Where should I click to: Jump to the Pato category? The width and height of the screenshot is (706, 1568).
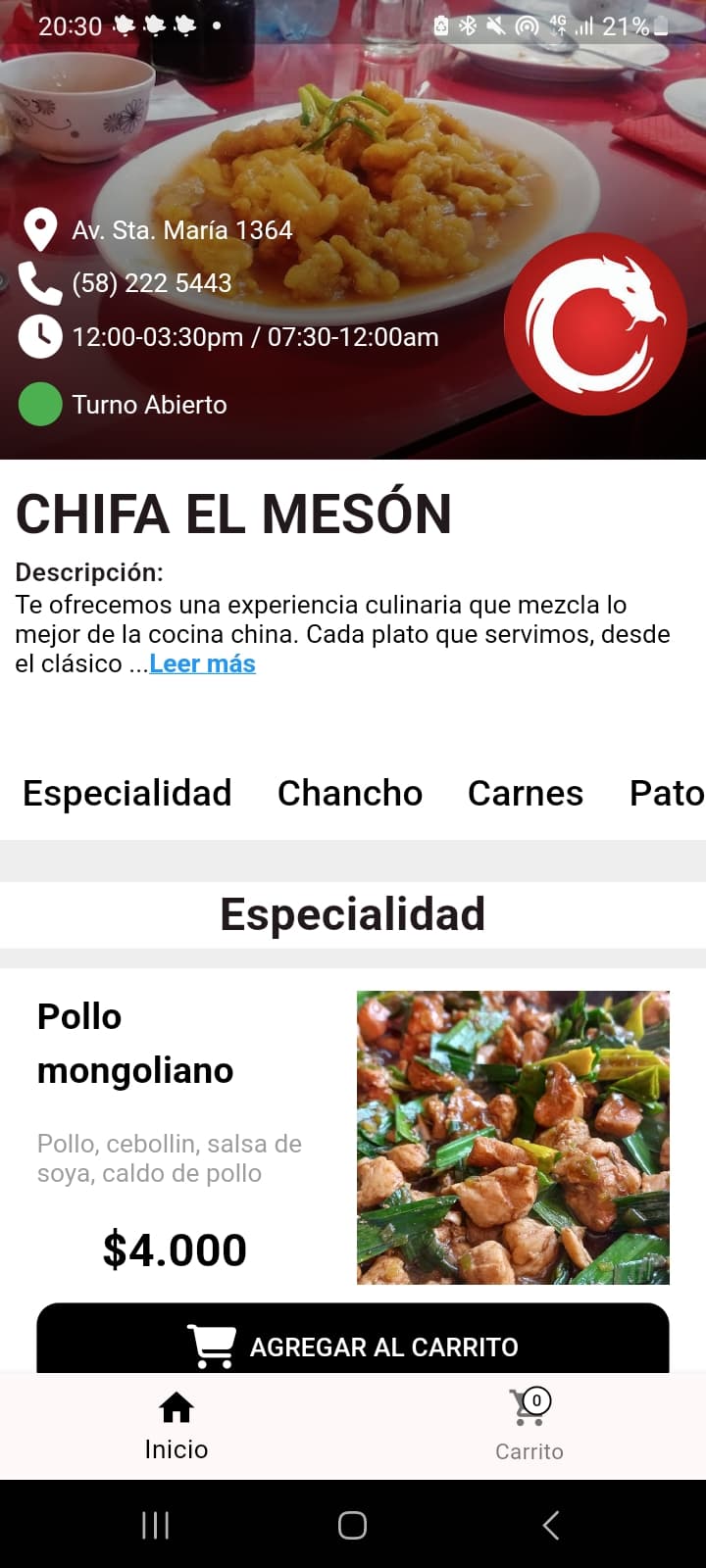667,793
